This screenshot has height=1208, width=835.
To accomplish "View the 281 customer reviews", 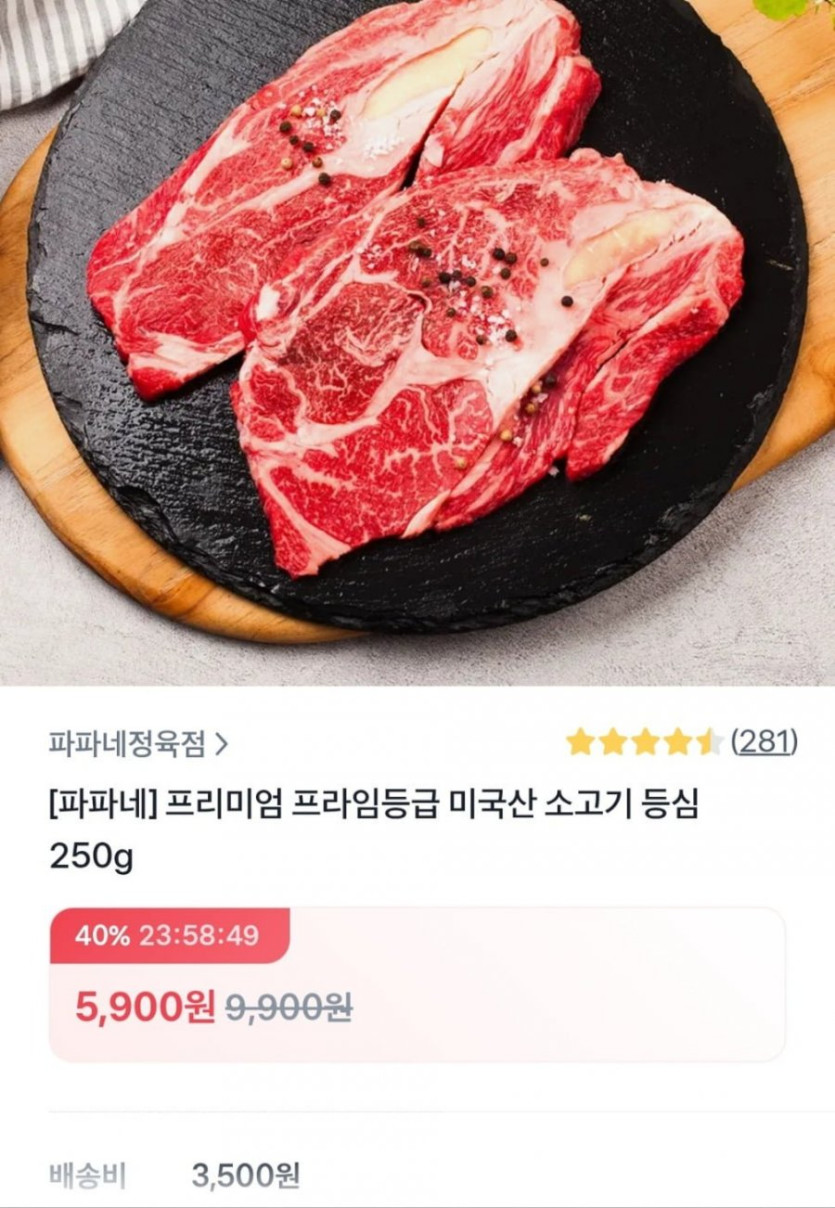I will (x=764, y=741).
